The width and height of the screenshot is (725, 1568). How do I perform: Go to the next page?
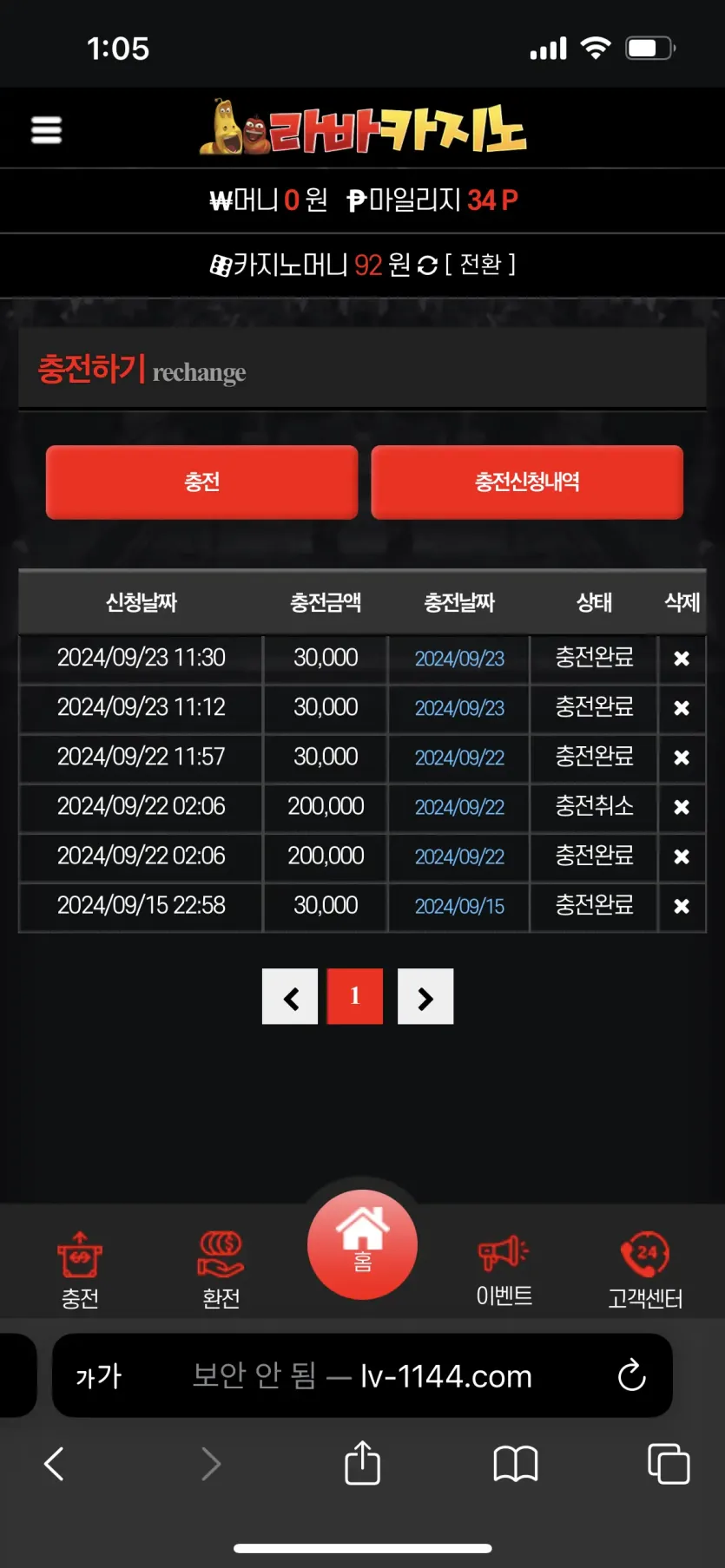[x=425, y=996]
